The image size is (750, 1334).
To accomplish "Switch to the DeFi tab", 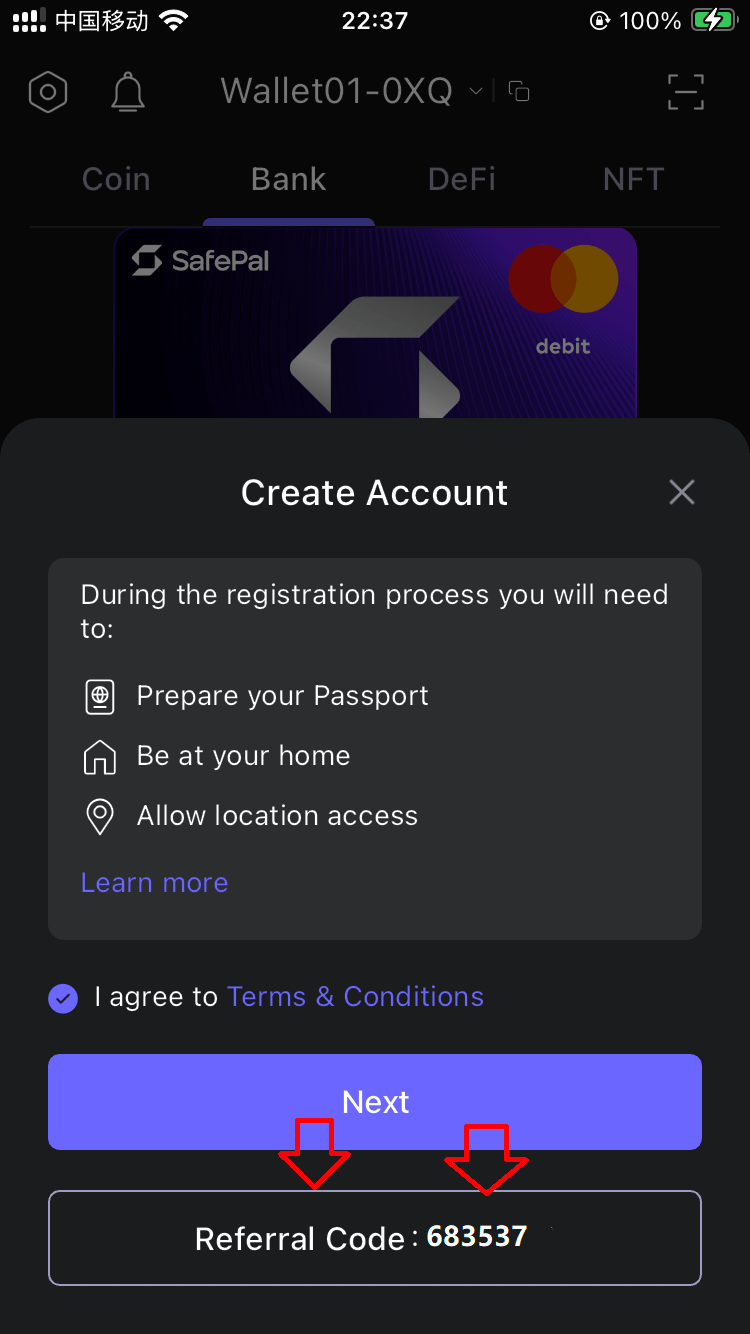I will coord(462,179).
